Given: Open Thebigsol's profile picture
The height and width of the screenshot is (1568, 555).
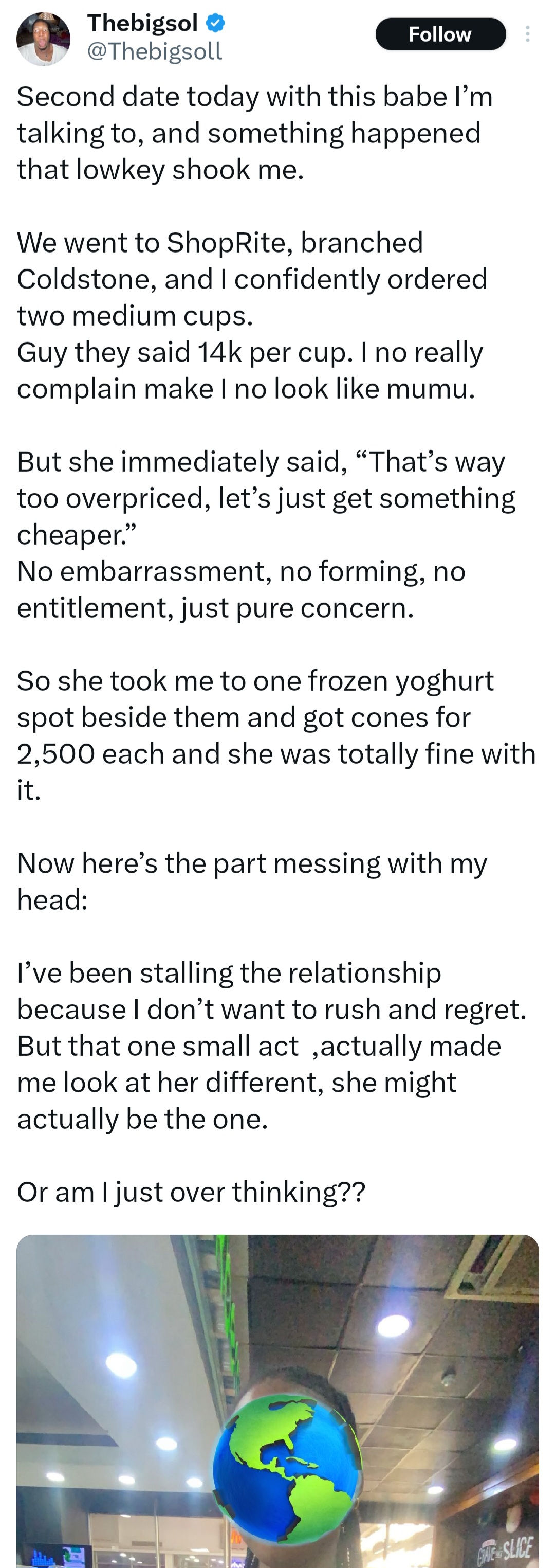Looking at the screenshot, I should (43, 39).
